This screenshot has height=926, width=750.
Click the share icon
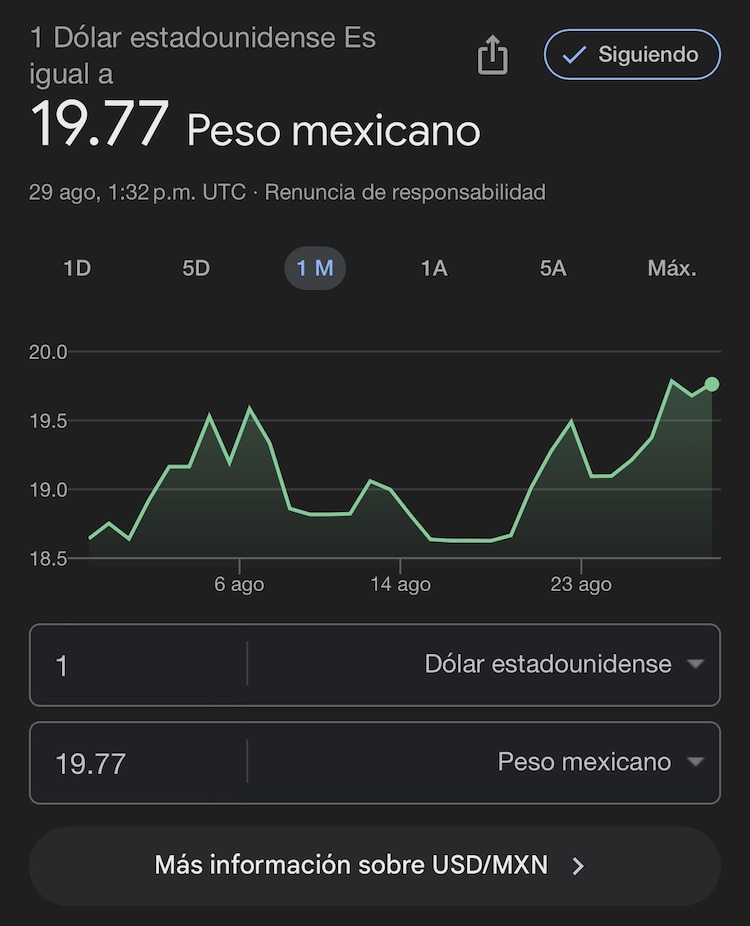(492, 55)
